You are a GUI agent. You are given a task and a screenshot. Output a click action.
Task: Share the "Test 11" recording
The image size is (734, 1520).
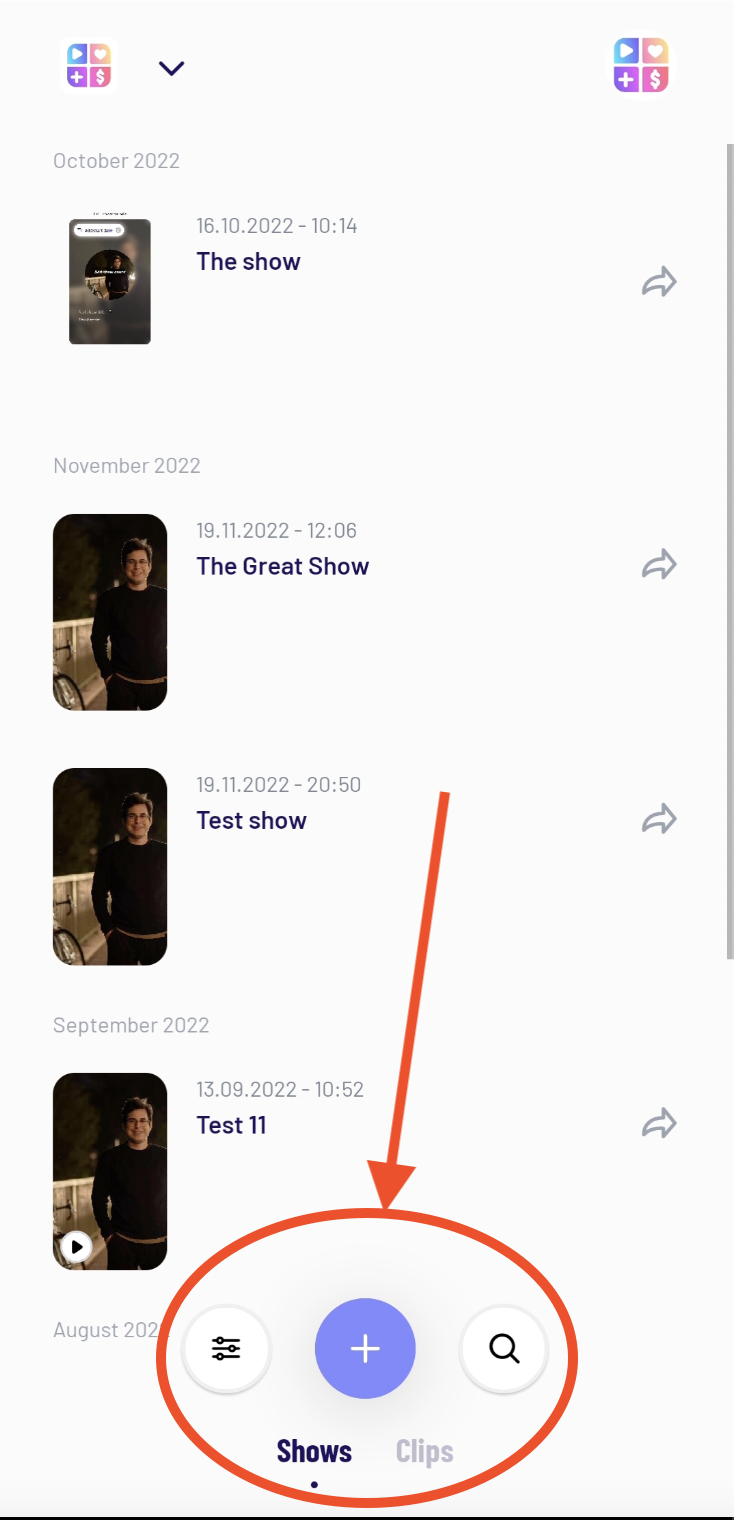coord(659,1125)
